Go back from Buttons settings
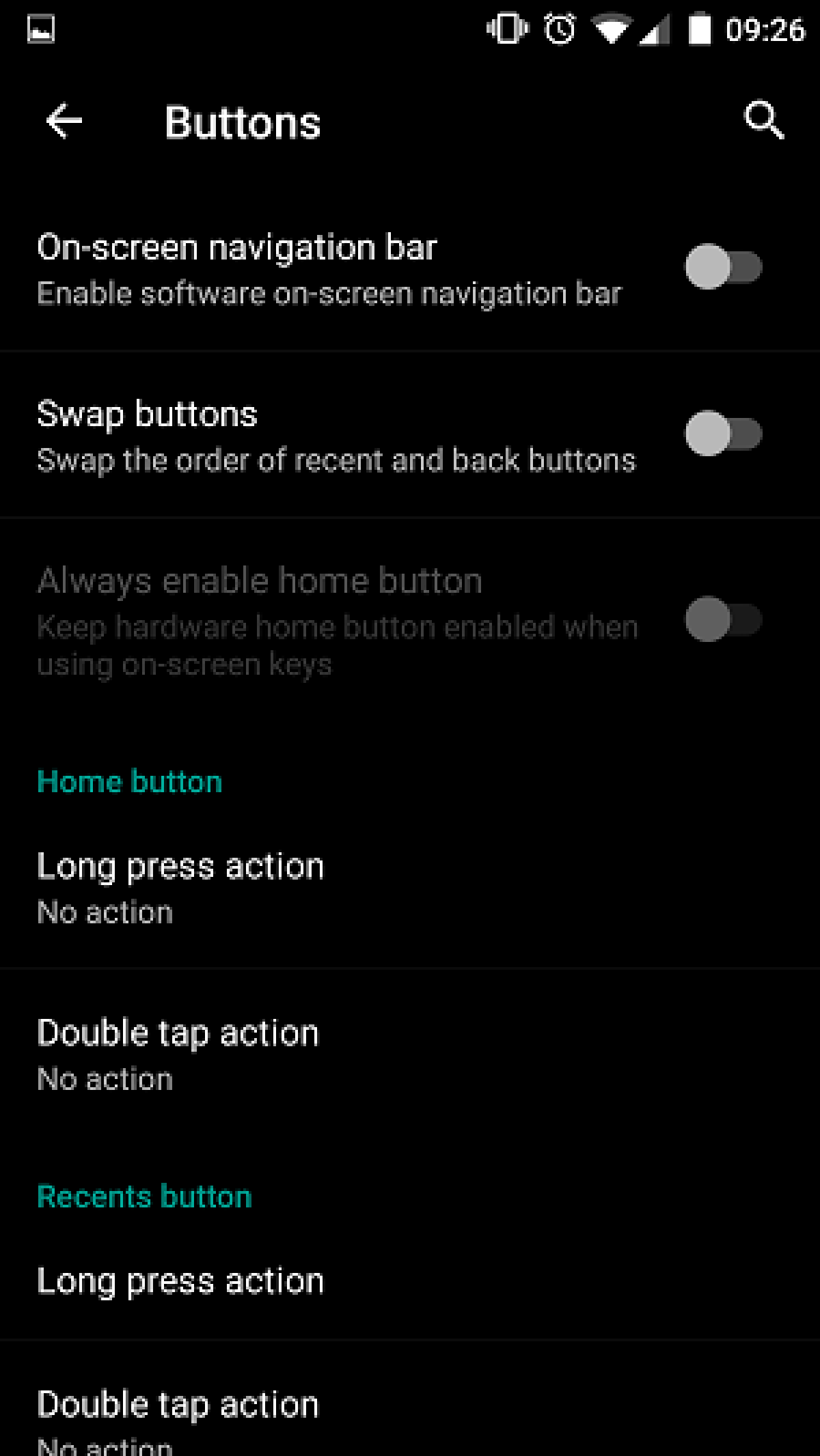 click(64, 122)
